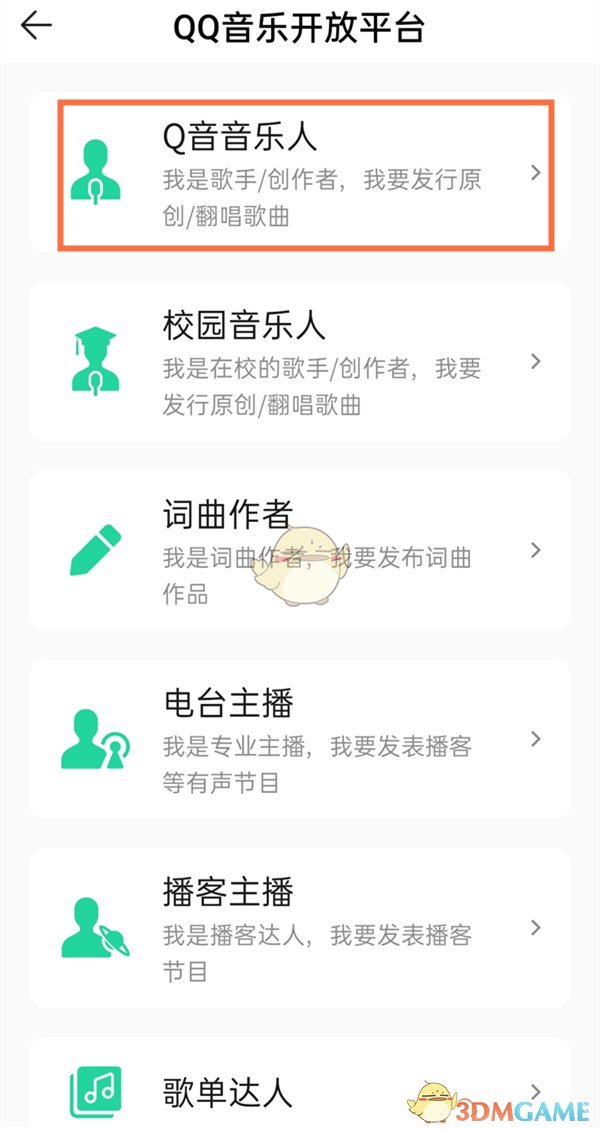Choose the 词曲作者 songwriter option
The height and width of the screenshot is (1130, 600).
click(300, 550)
